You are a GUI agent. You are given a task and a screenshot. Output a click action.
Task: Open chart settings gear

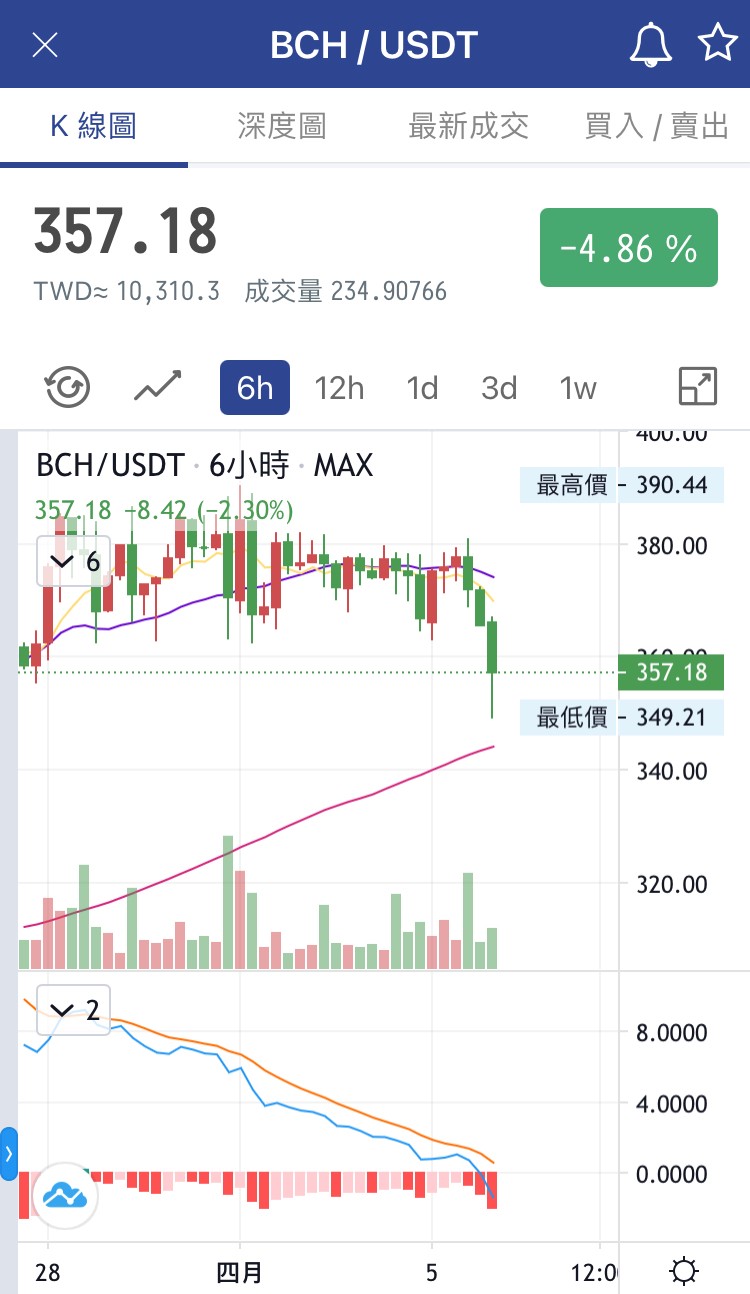[x=684, y=1272]
